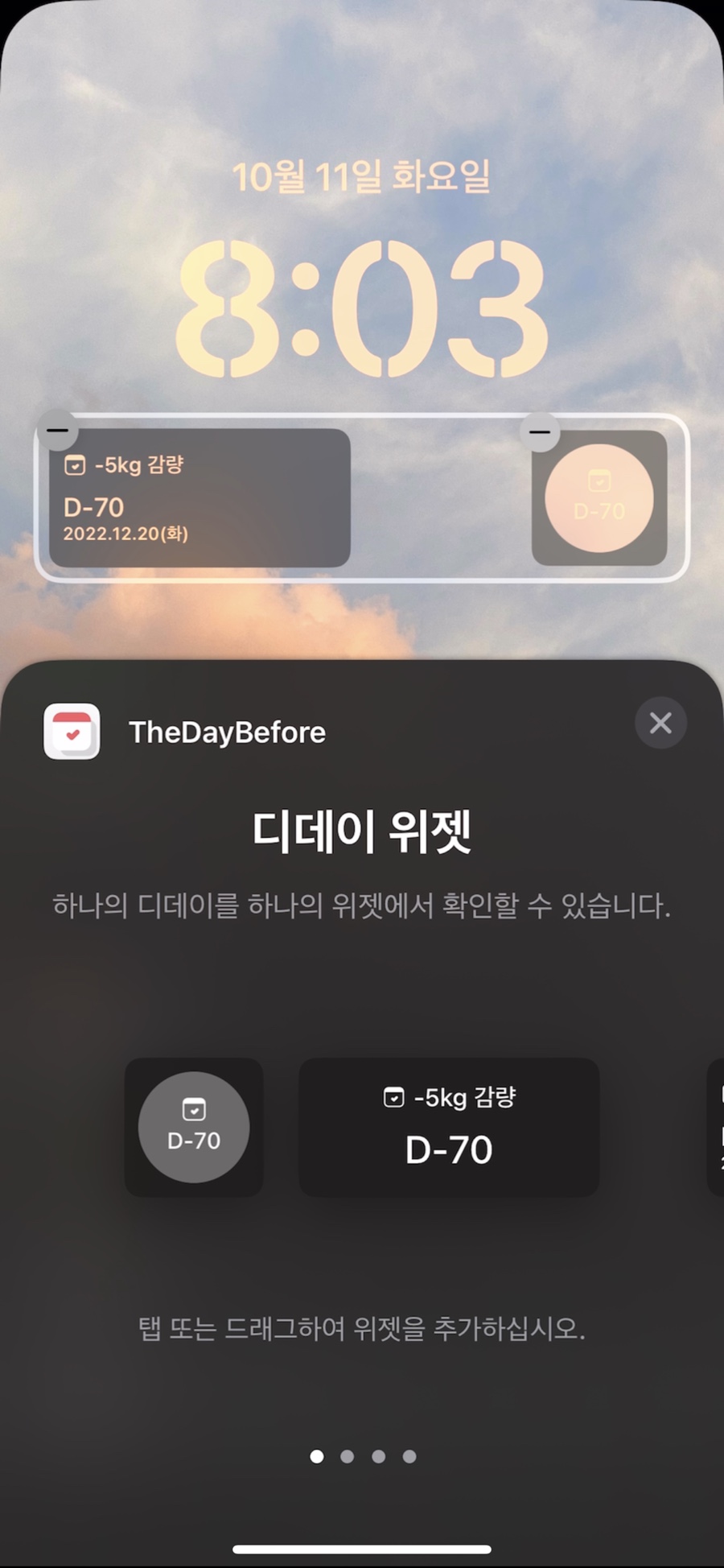Image resolution: width=724 pixels, height=1568 pixels.
Task: Add the circular D-70 widget from the panel
Action: click(x=194, y=1127)
